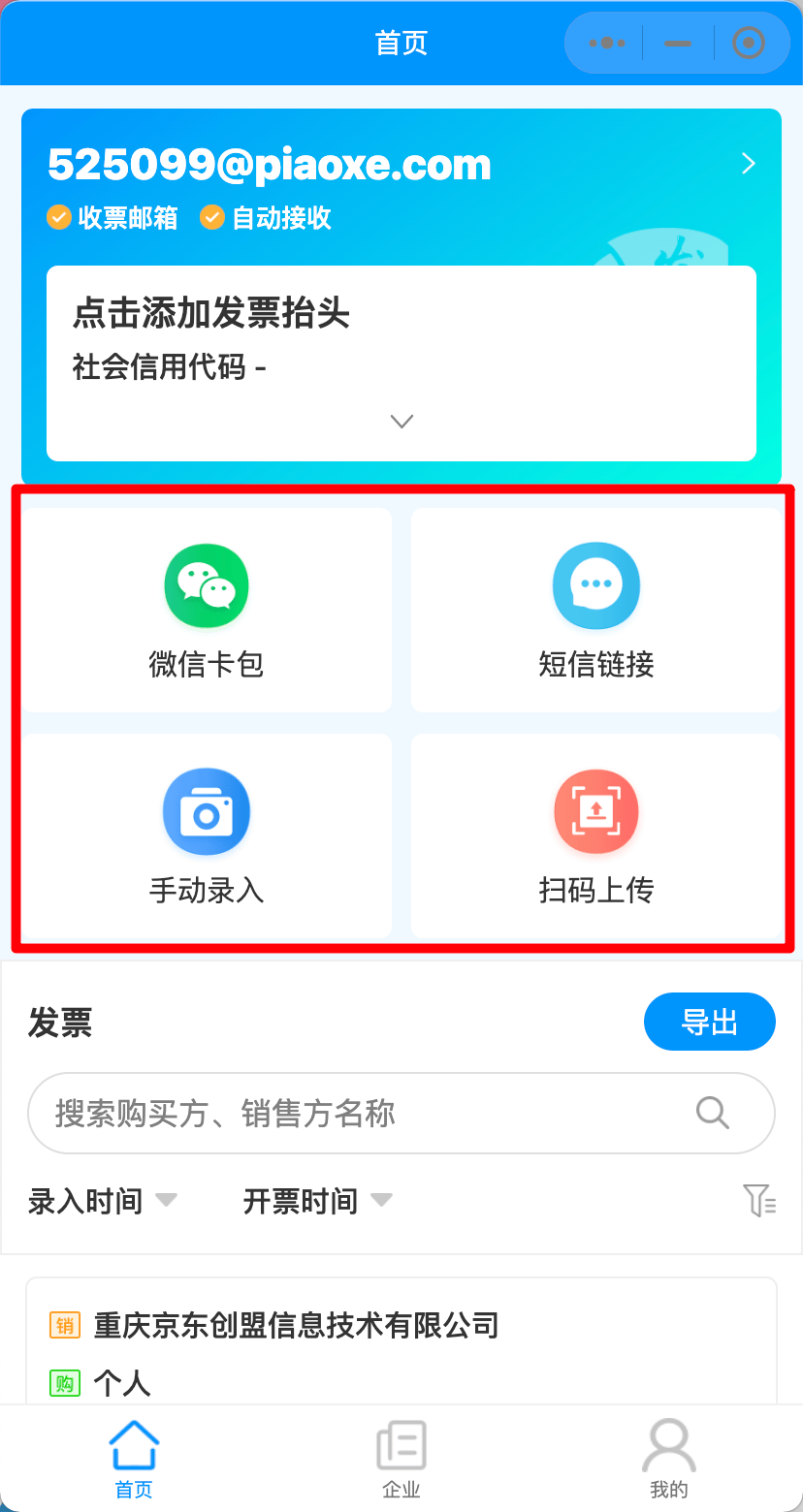Minimize the mini program
This screenshot has height=1512, width=803.
click(x=678, y=43)
